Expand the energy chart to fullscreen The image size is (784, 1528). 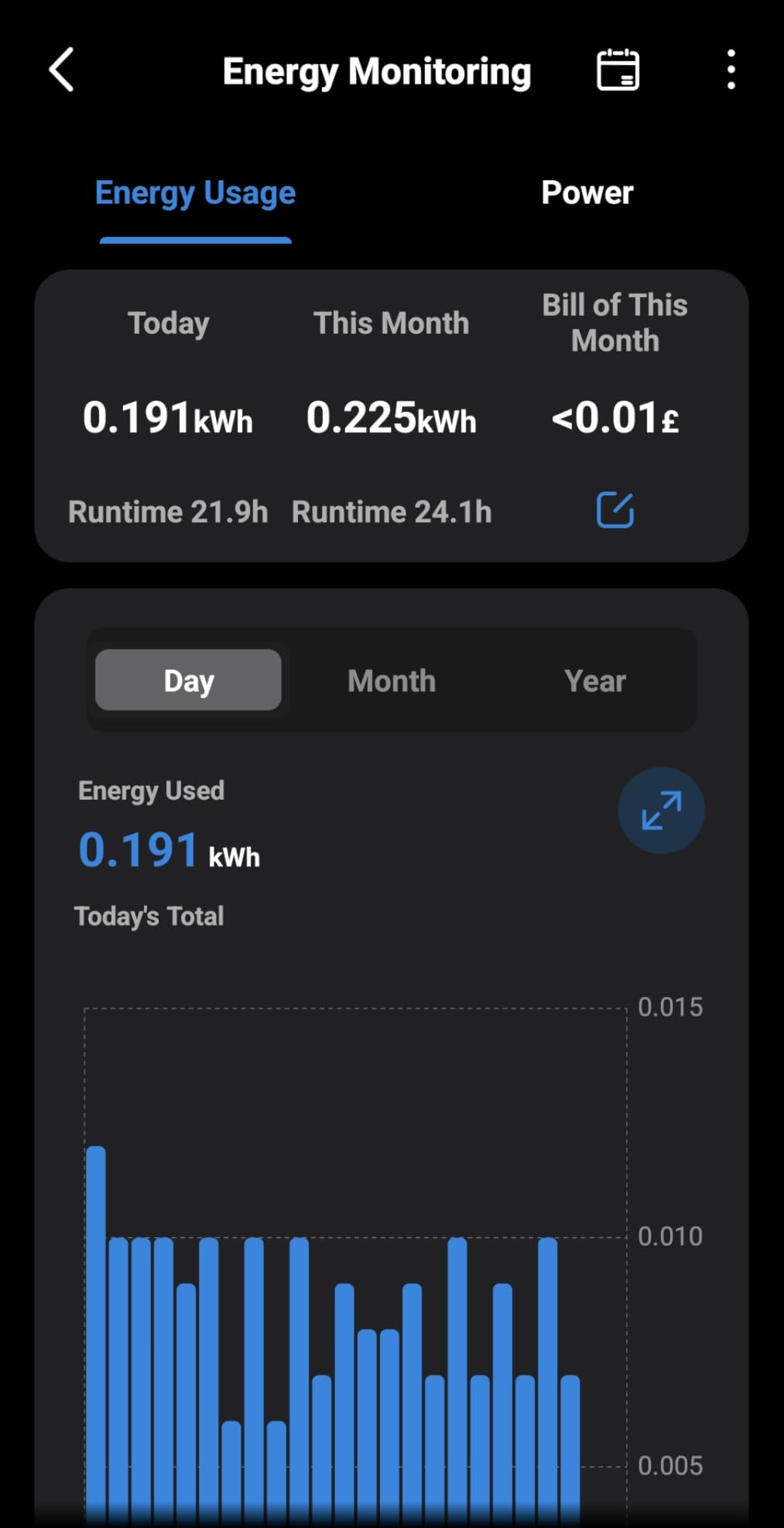tap(661, 810)
